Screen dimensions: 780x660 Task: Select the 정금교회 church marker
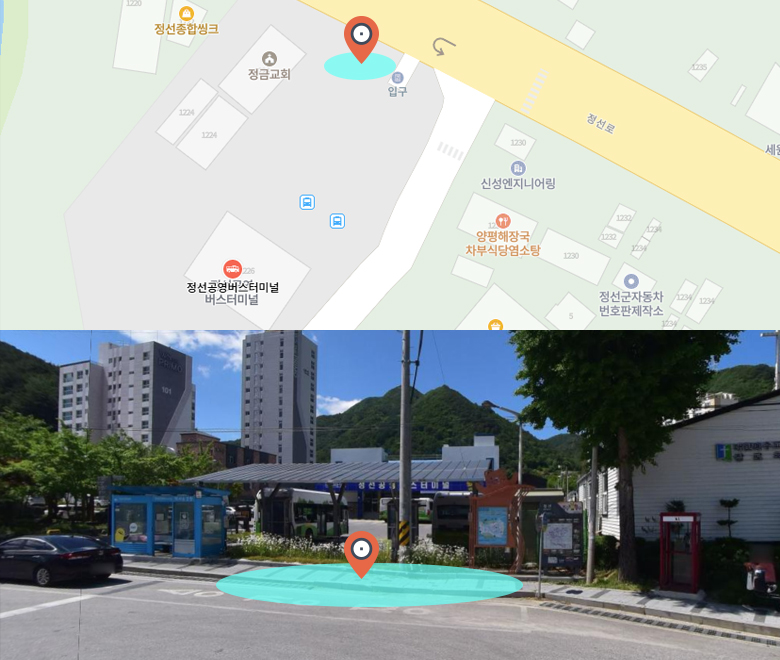268,58
